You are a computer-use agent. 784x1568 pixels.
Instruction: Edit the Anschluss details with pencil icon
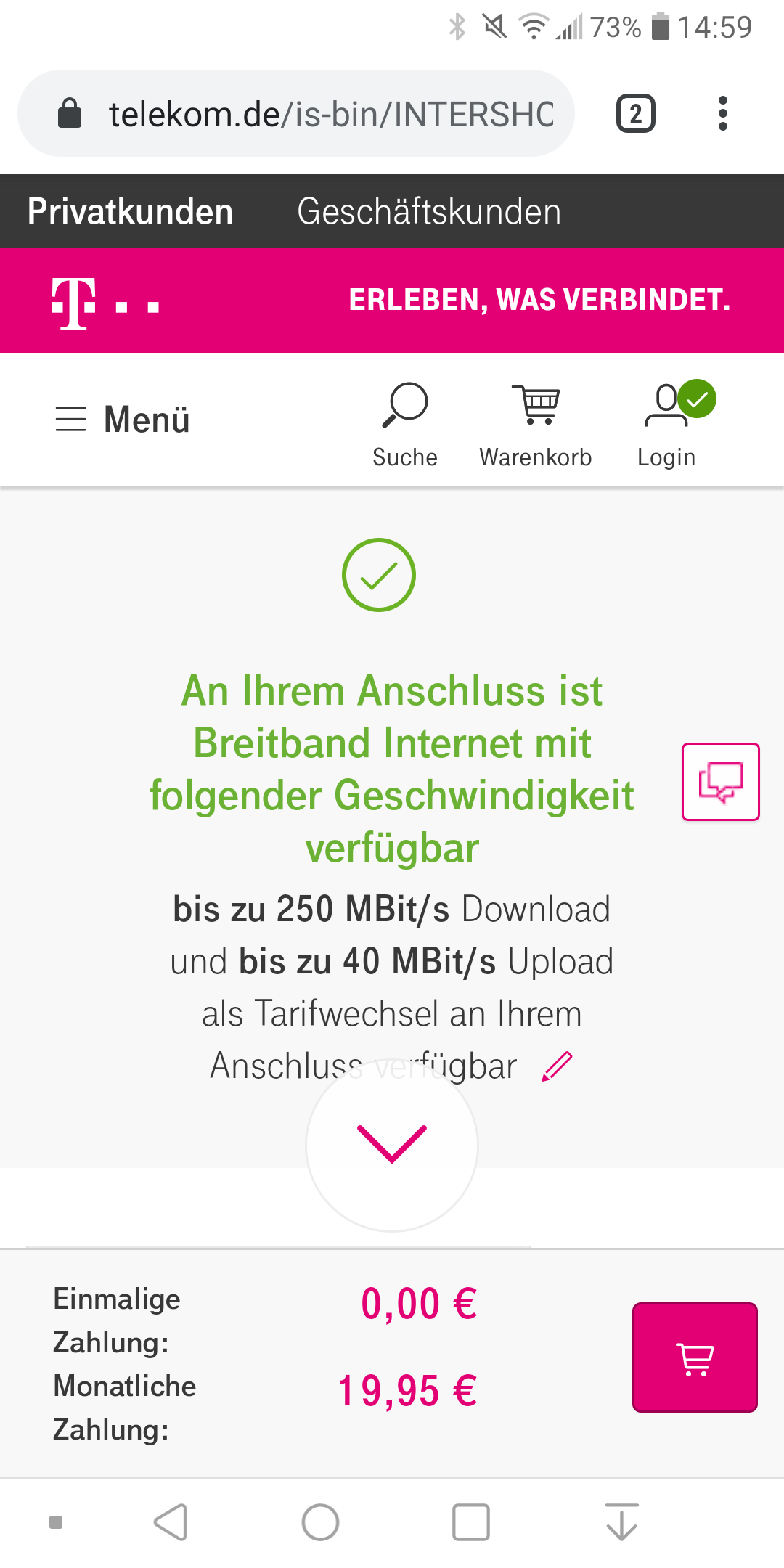click(x=558, y=1066)
